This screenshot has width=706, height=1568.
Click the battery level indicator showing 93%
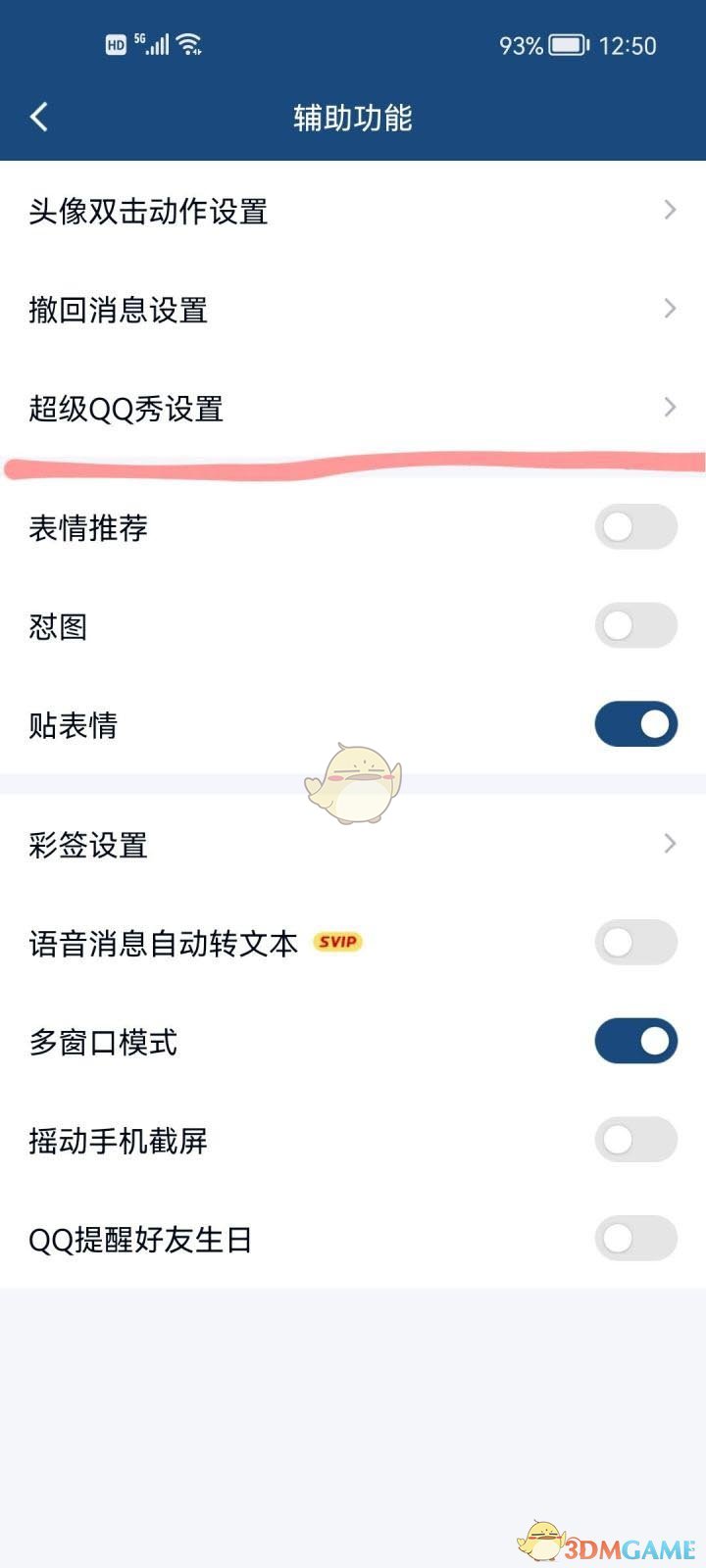[520, 43]
